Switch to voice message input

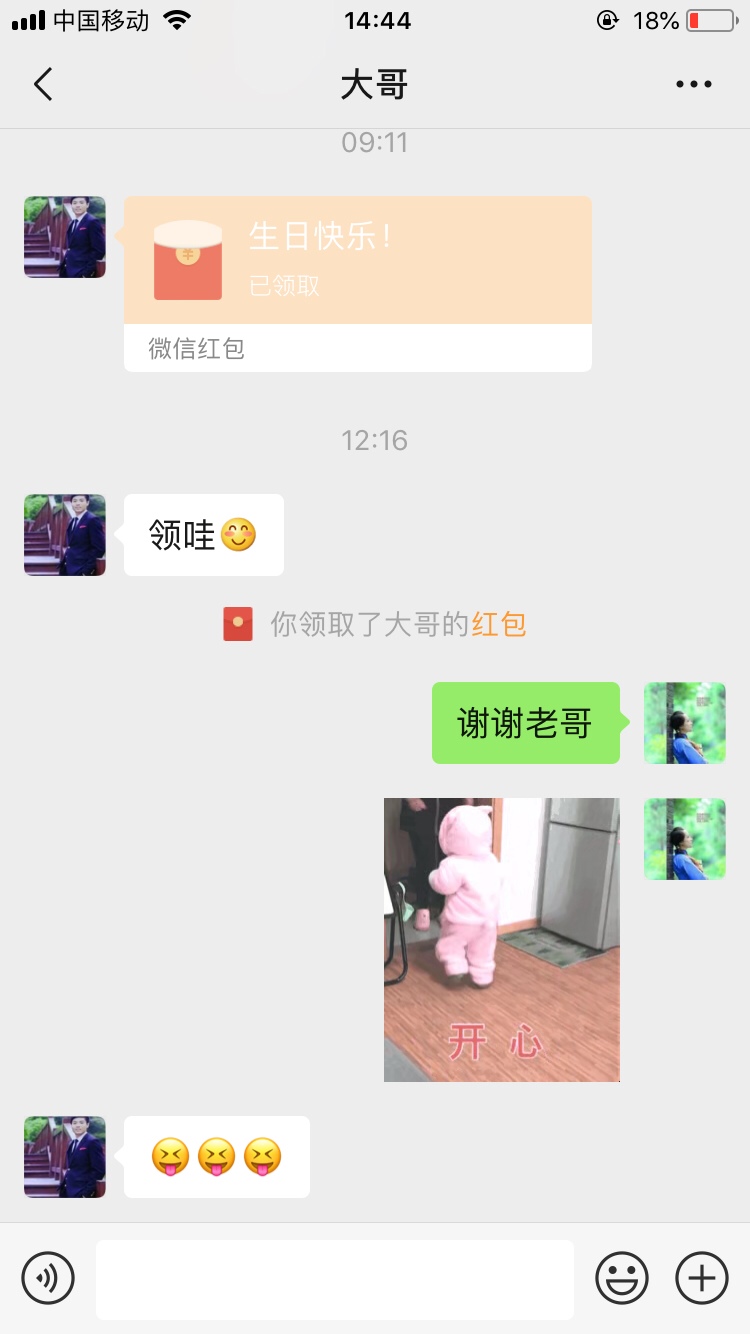point(48,1278)
